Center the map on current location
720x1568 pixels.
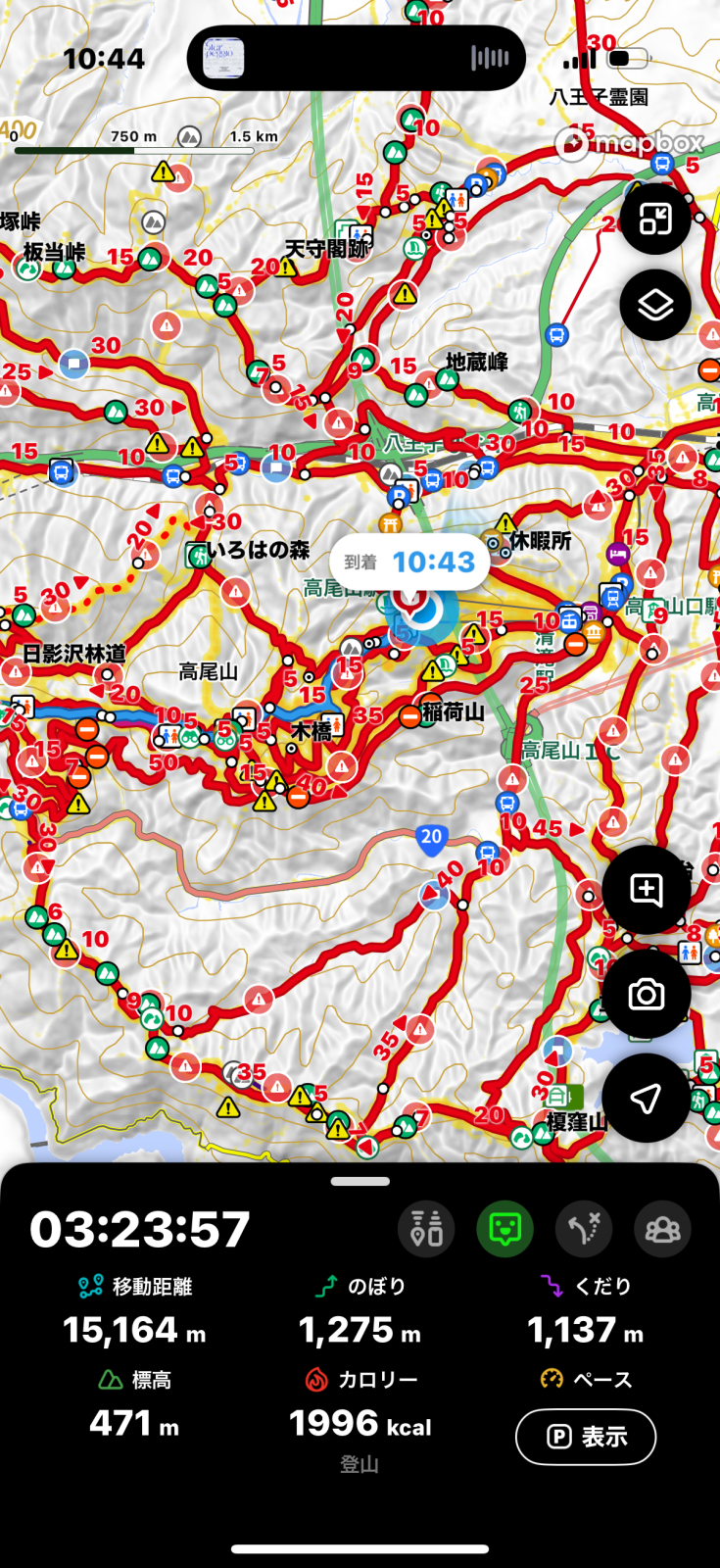coord(647,1098)
